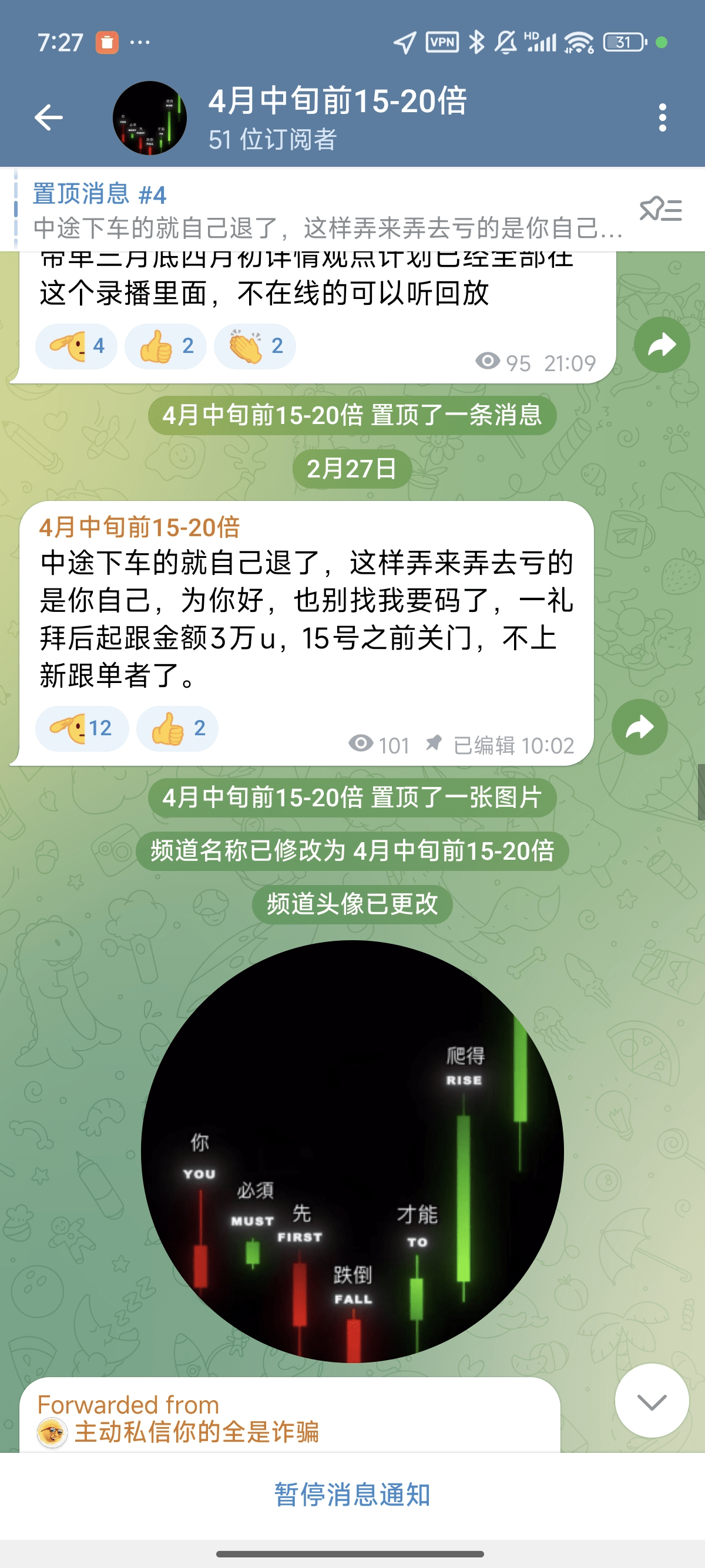705x1568 pixels.
Task: Jump to latest messages with down arrow
Action: point(652,1401)
